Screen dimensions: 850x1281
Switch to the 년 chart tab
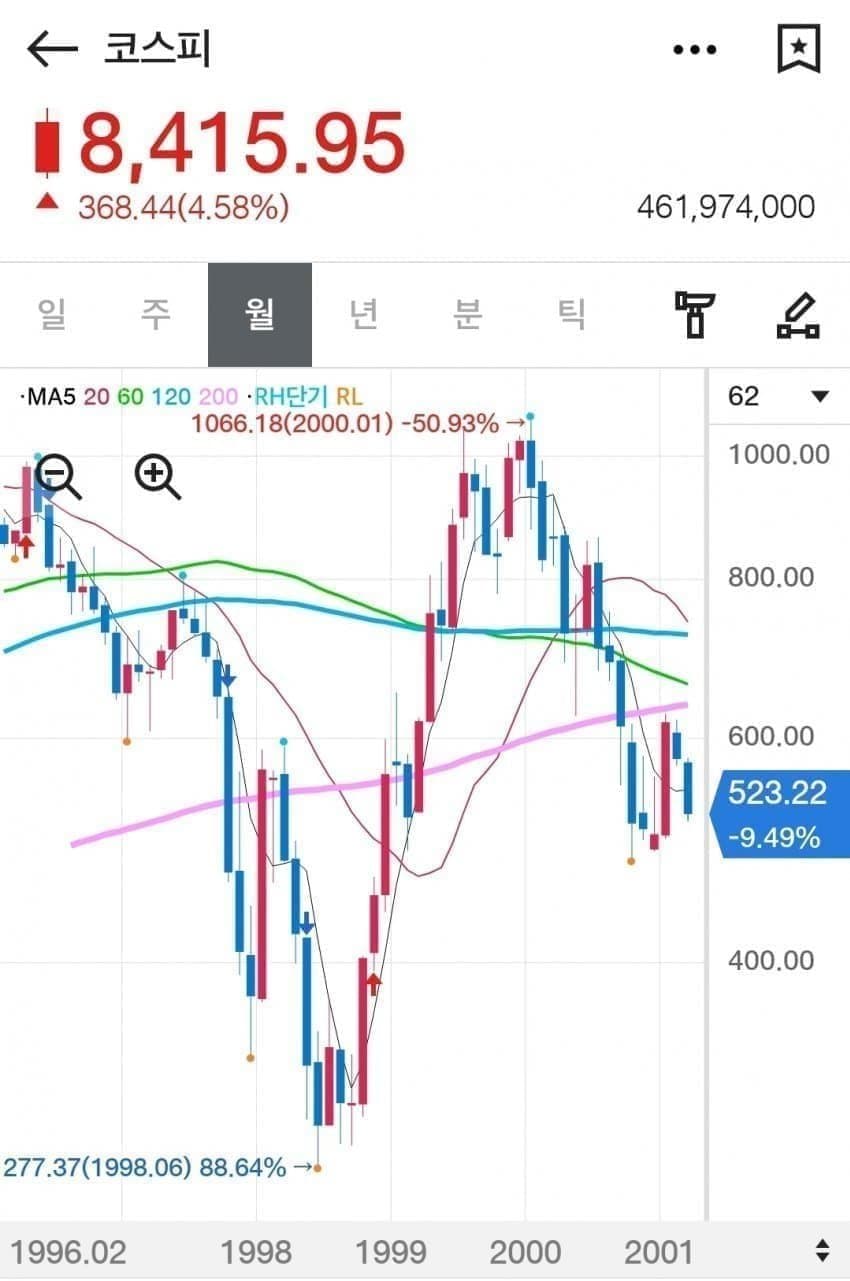tap(363, 315)
